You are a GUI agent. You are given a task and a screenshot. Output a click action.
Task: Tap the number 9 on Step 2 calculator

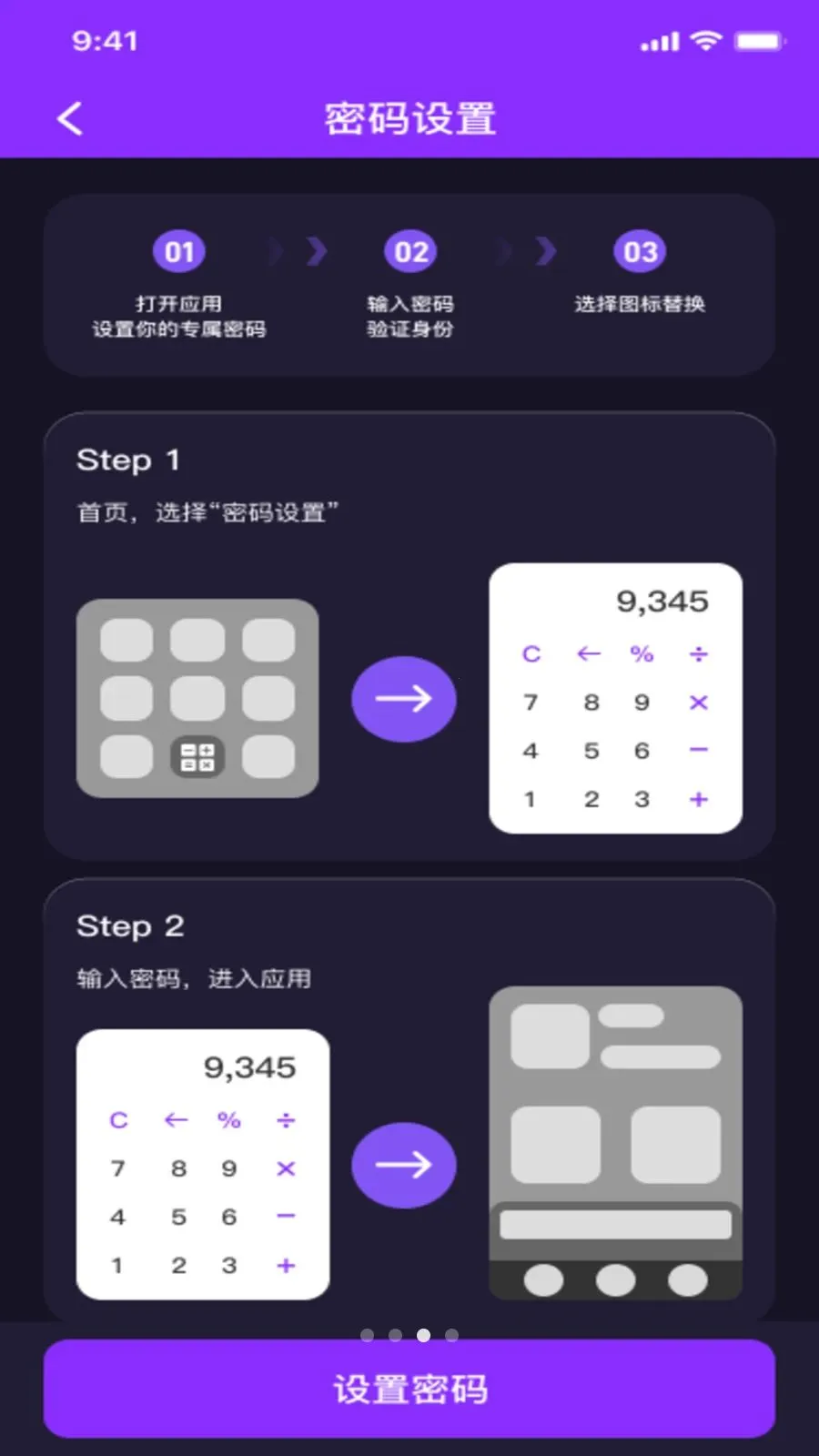[x=227, y=1169]
